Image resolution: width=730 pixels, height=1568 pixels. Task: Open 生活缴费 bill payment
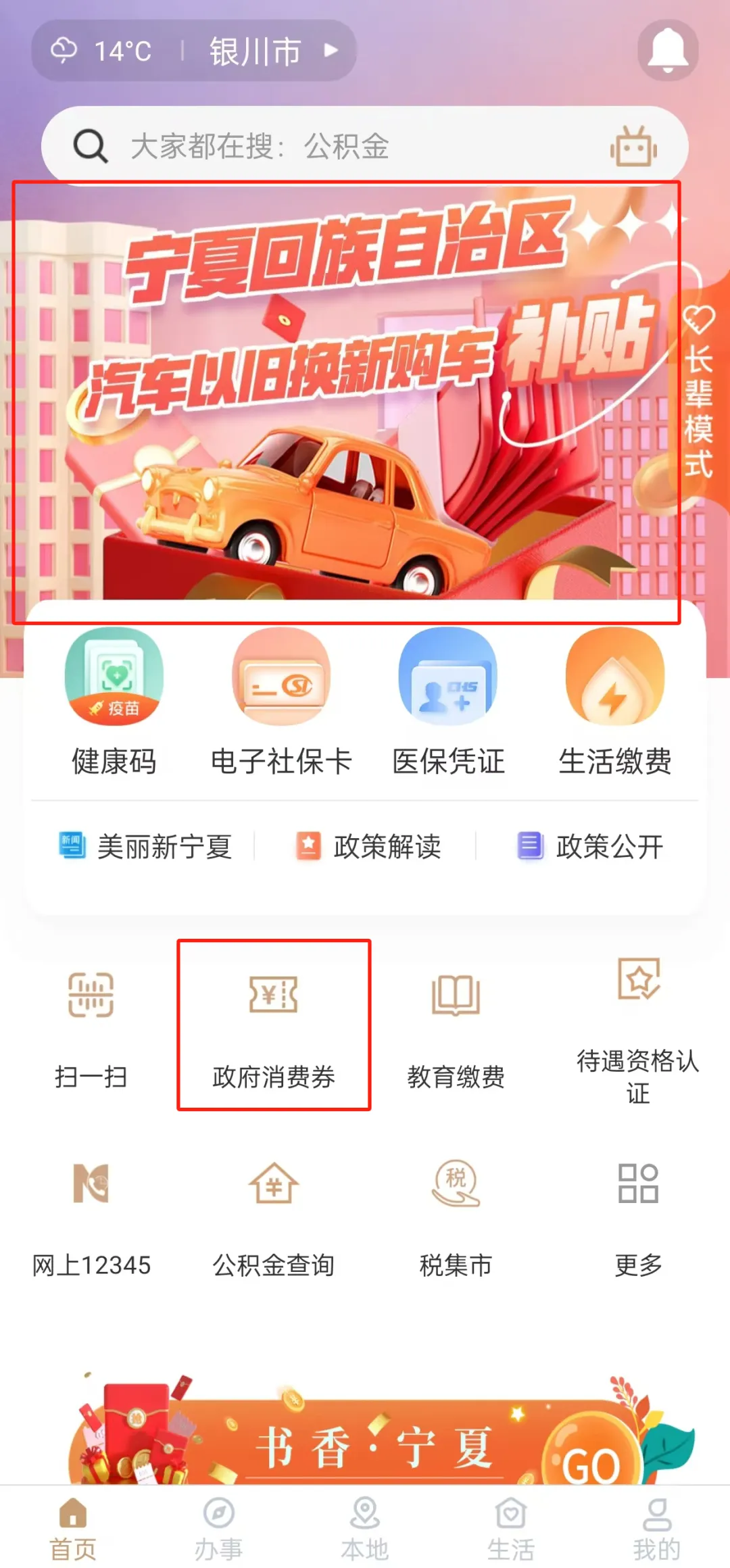pos(615,703)
